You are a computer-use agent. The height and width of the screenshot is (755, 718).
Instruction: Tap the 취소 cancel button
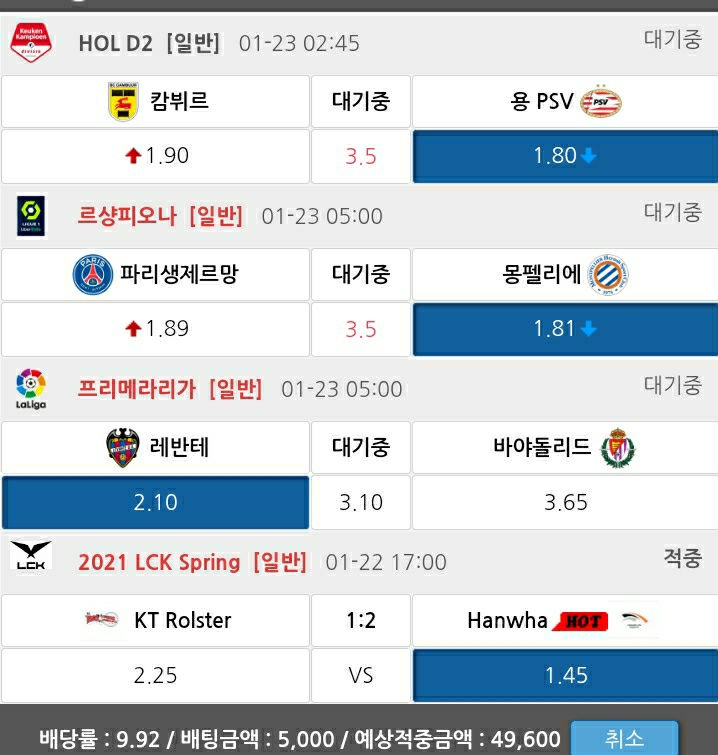(x=624, y=738)
